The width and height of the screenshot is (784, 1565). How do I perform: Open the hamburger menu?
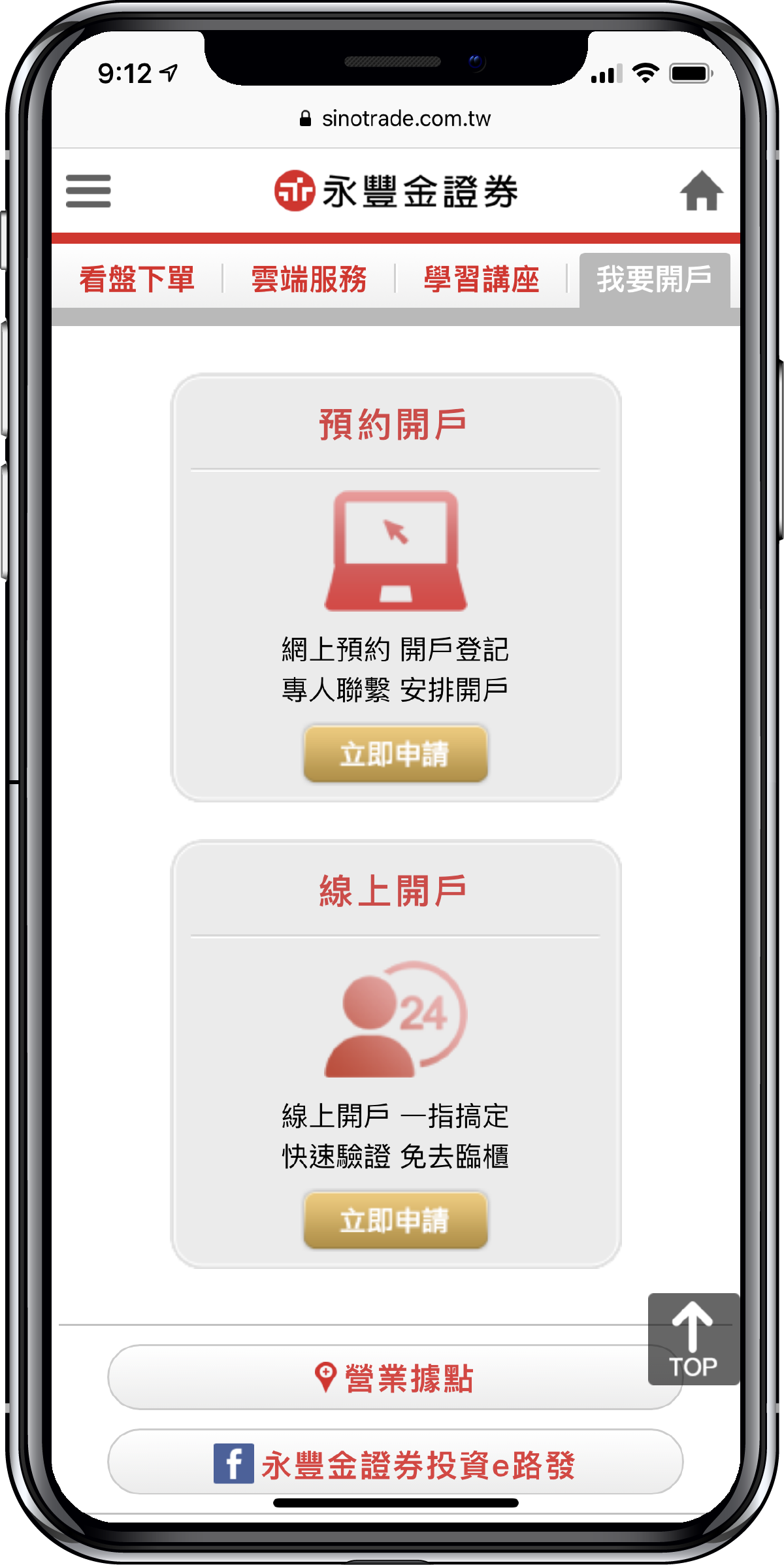pyautogui.click(x=88, y=191)
